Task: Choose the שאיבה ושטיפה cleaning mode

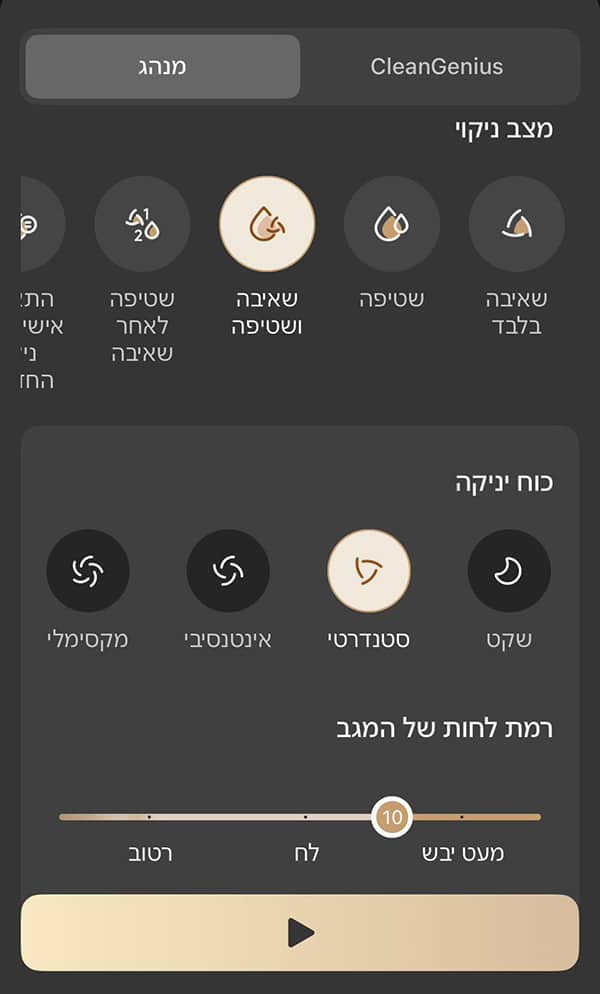Action: click(x=267, y=224)
